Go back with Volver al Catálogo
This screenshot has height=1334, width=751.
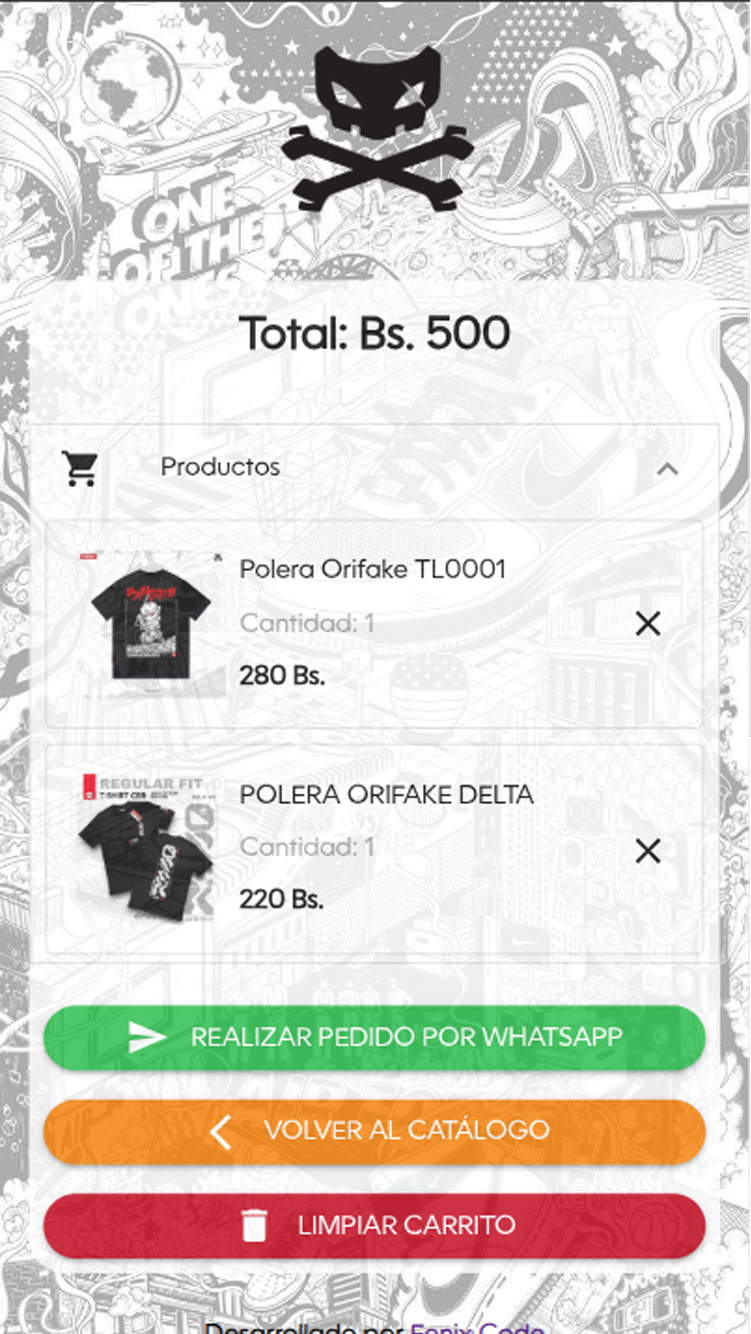[375, 1131]
